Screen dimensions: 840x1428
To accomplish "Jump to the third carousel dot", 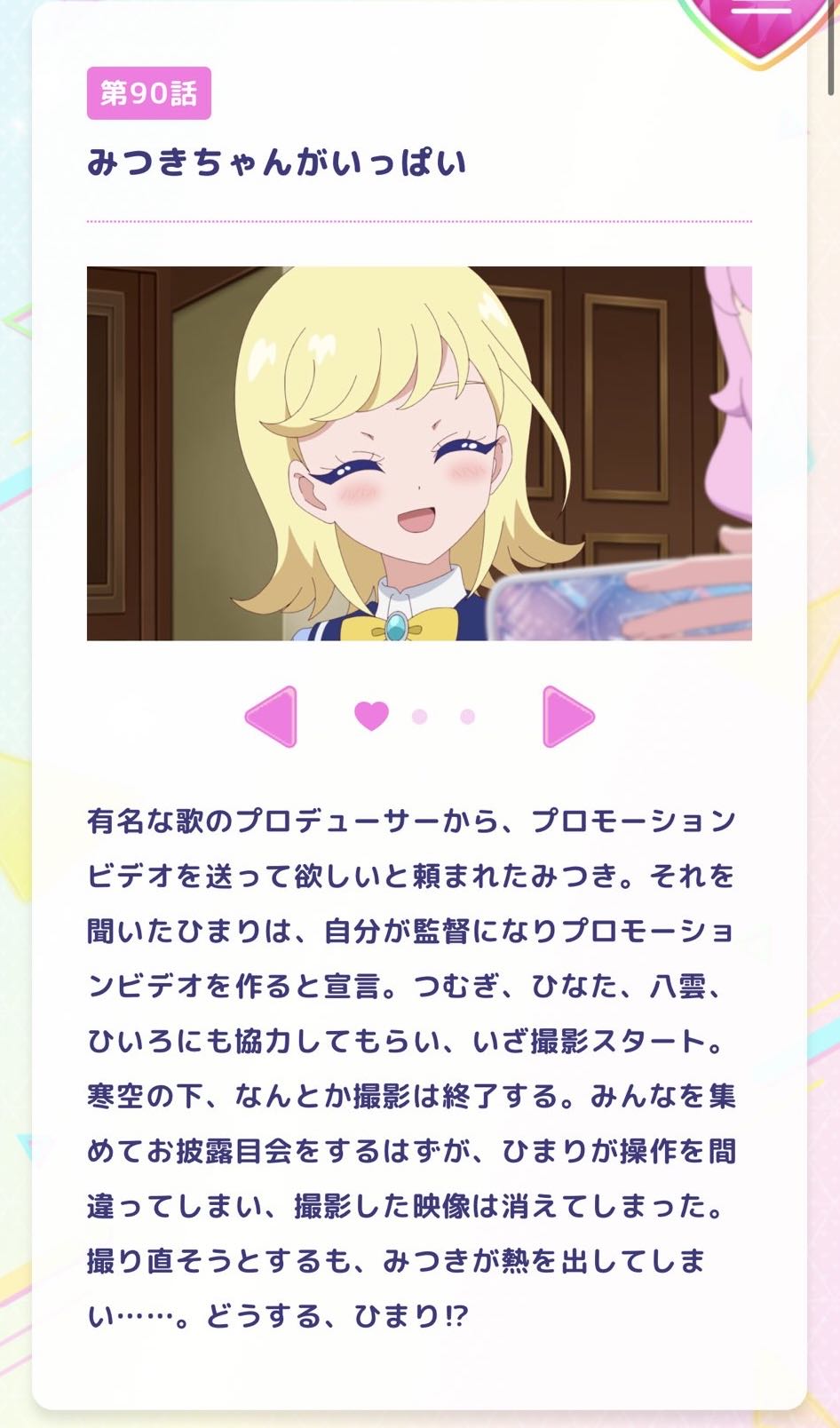I will pos(467,717).
